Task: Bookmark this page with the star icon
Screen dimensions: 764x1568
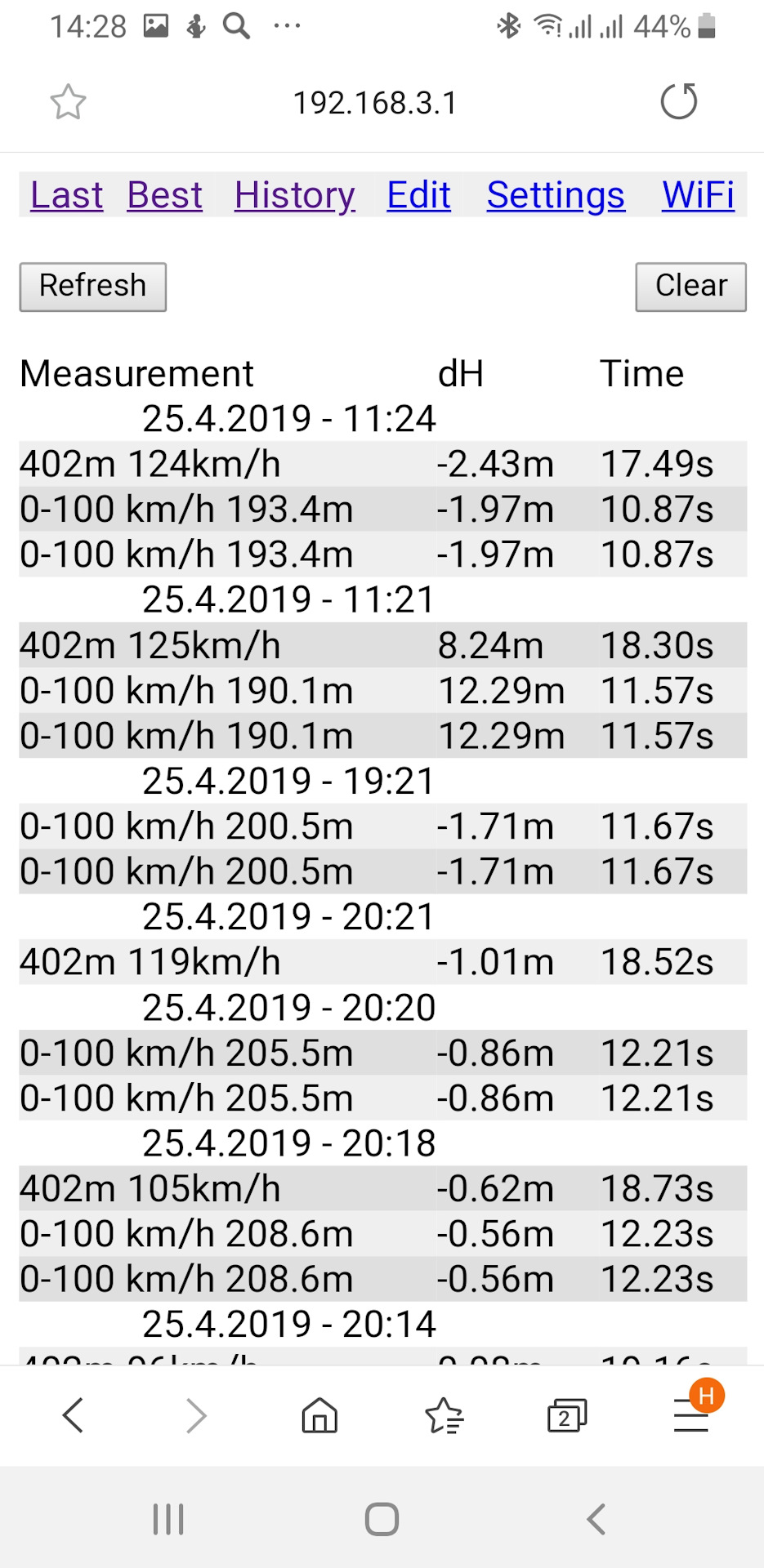Action: pos(68,102)
